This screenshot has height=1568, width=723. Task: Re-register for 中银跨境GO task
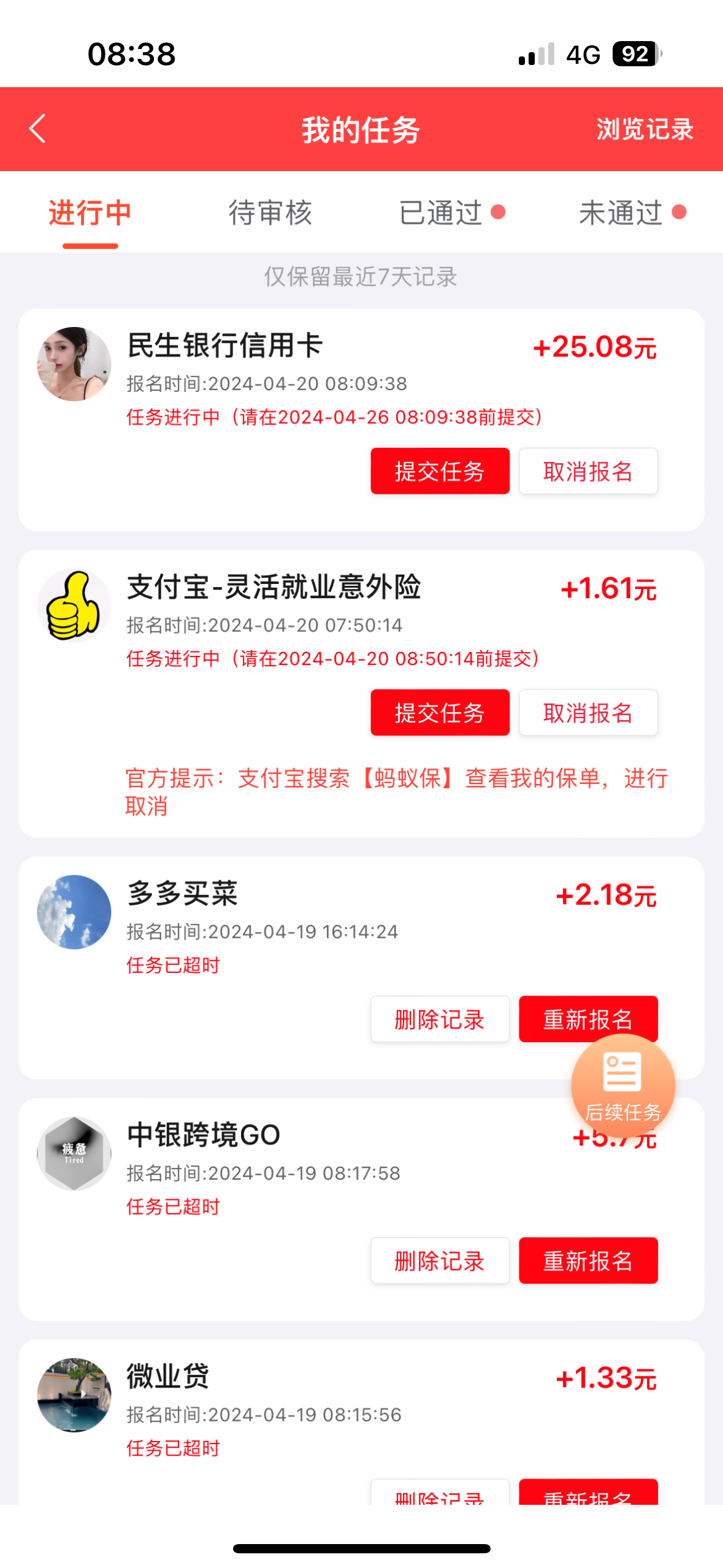(588, 1261)
